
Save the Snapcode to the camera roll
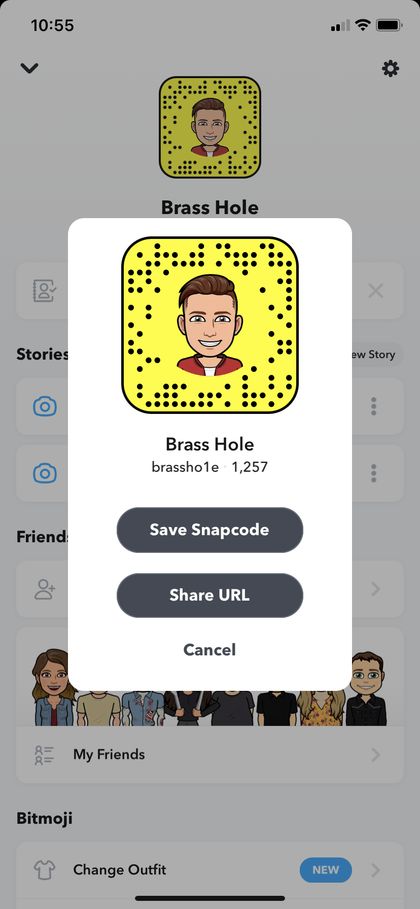point(209,530)
